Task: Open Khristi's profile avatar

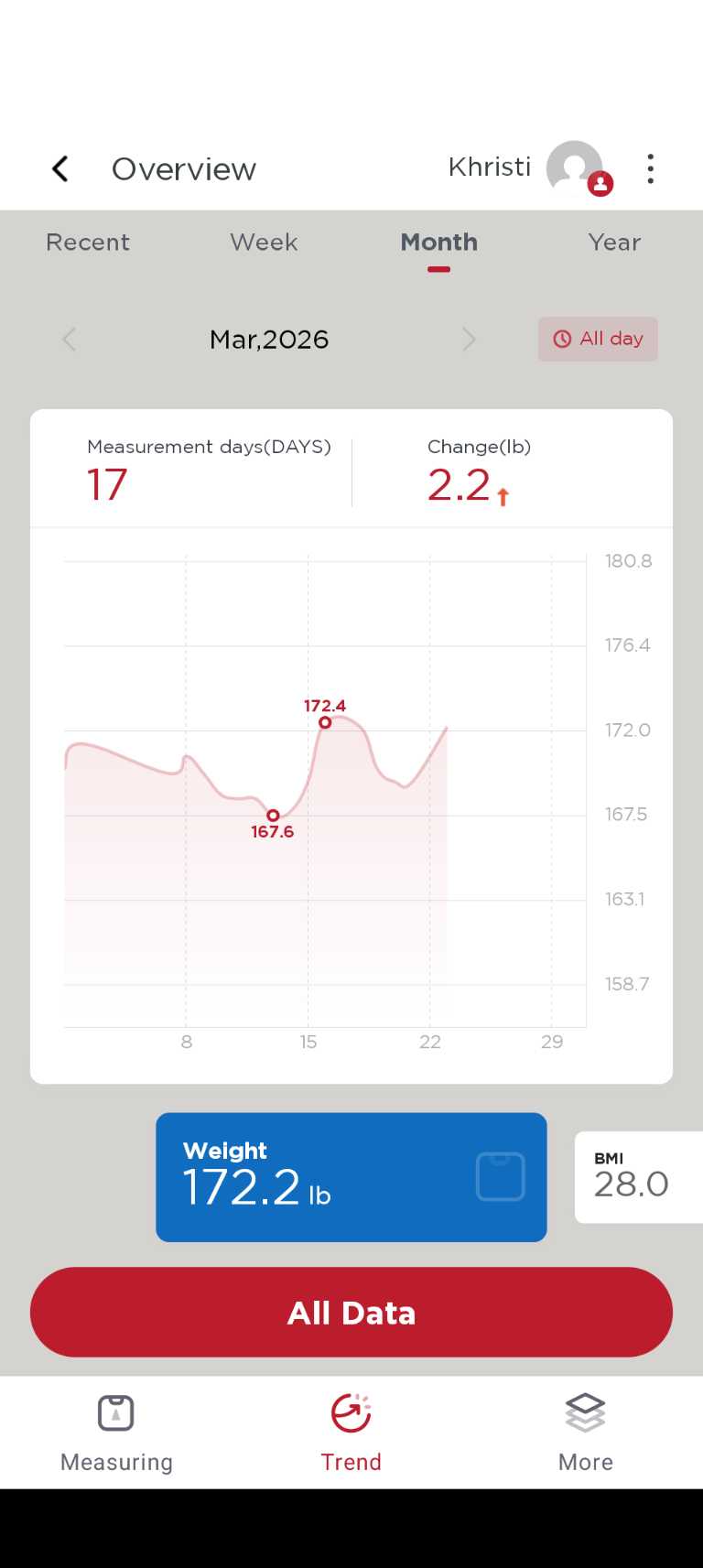Action: [x=577, y=168]
